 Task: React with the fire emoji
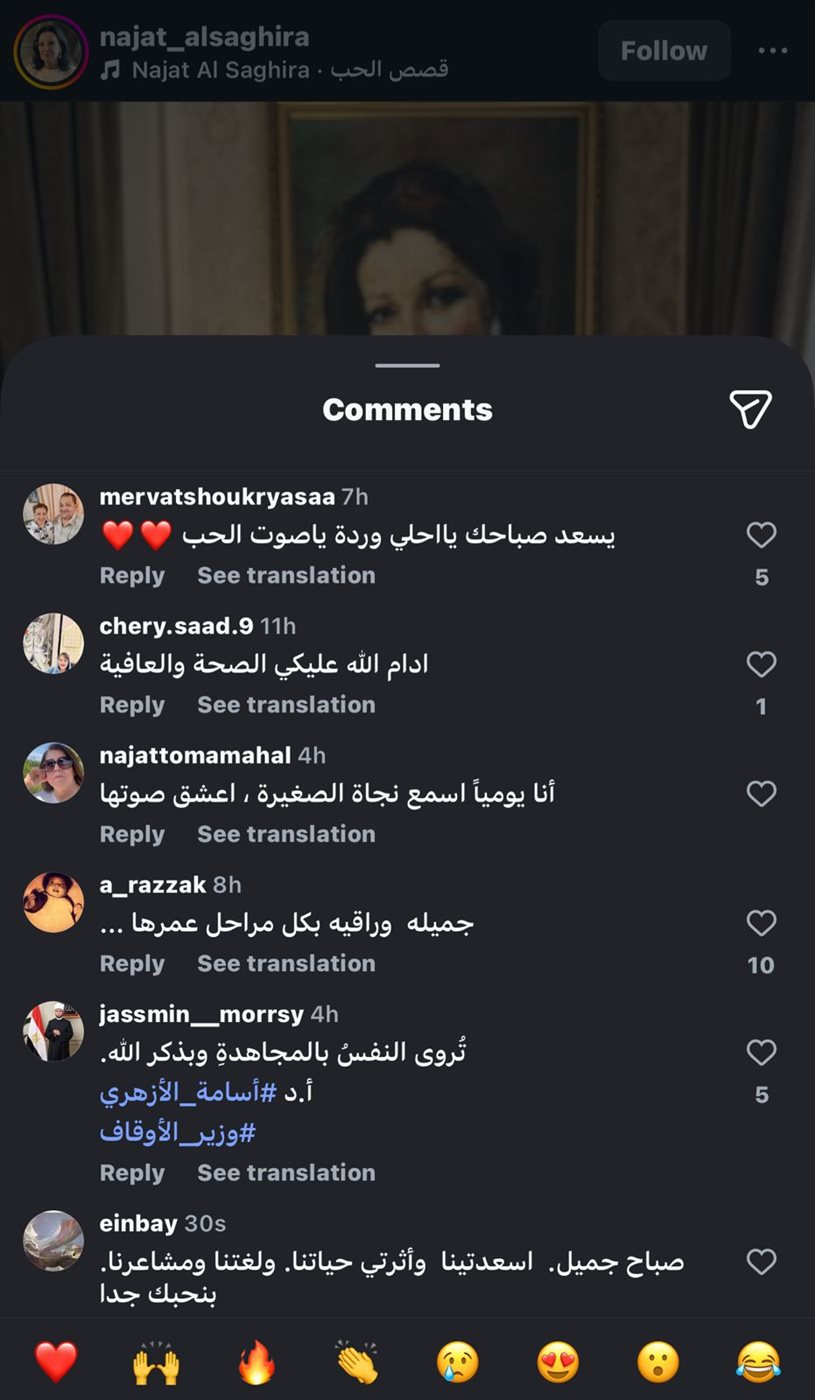[257, 1362]
